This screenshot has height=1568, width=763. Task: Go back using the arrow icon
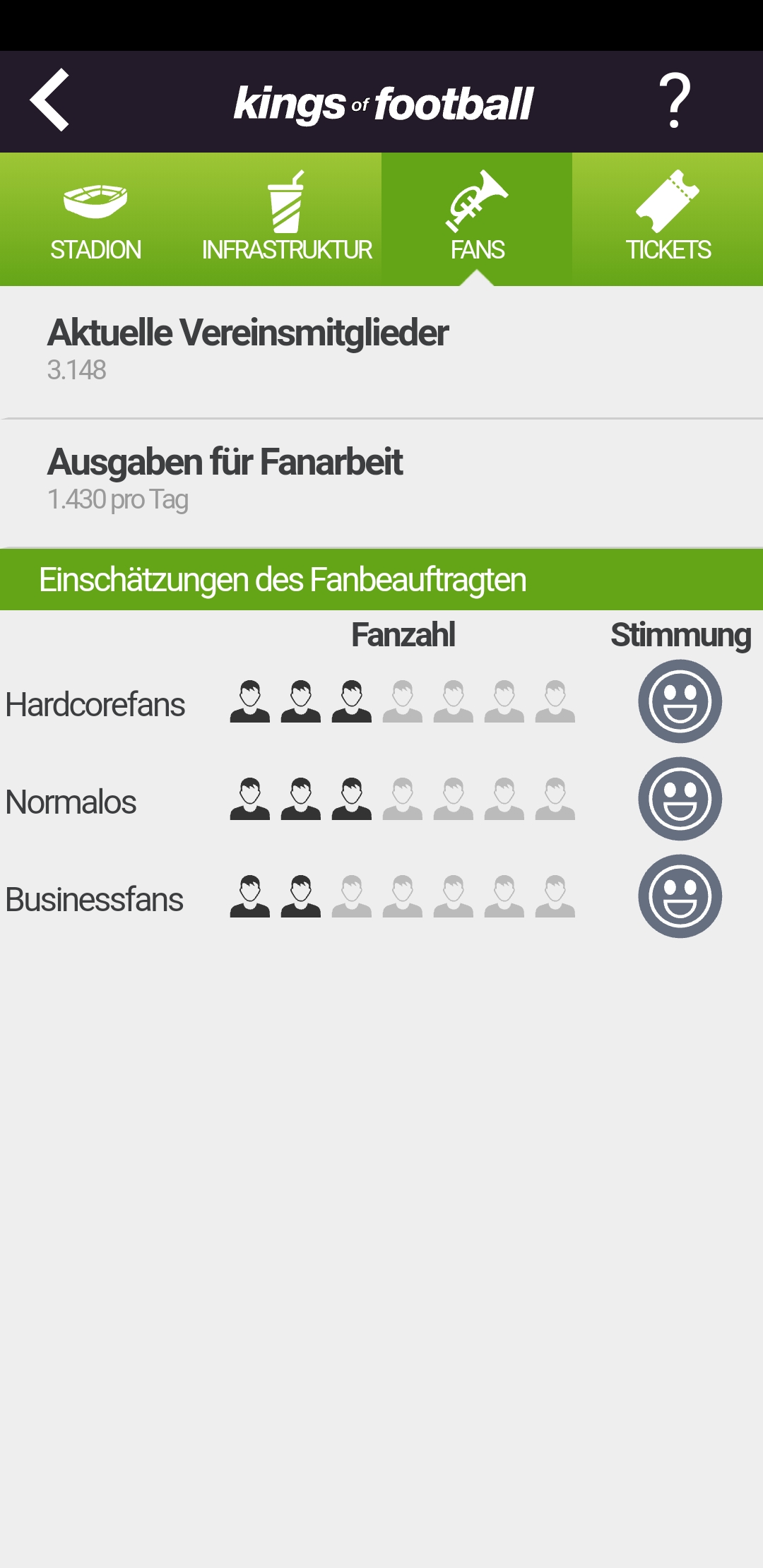(49, 100)
